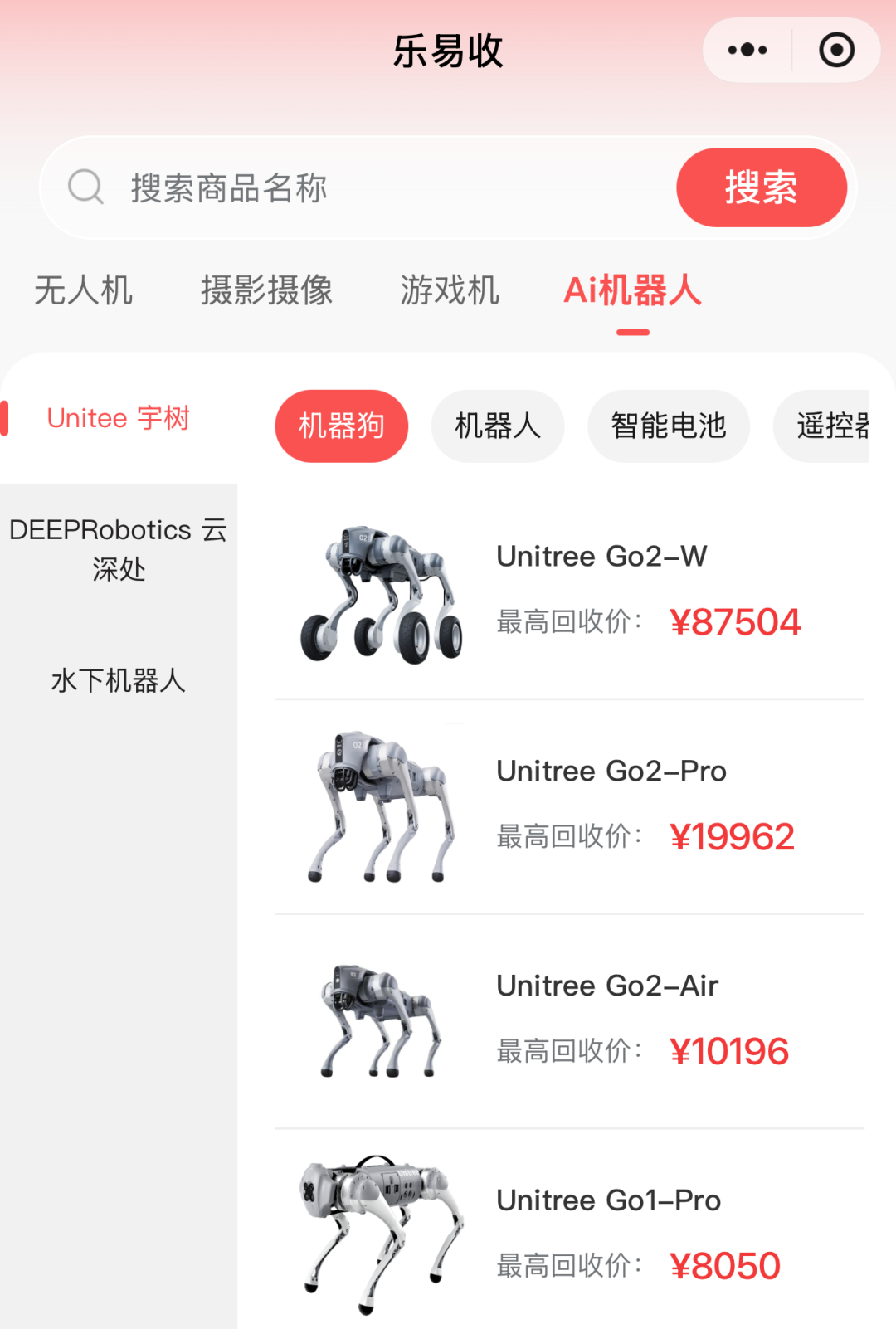Image resolution: width=896 pixels, height=1329 pixels.
Task: Open Unitree Go2-Pro product
Action: tap(570, 806)
